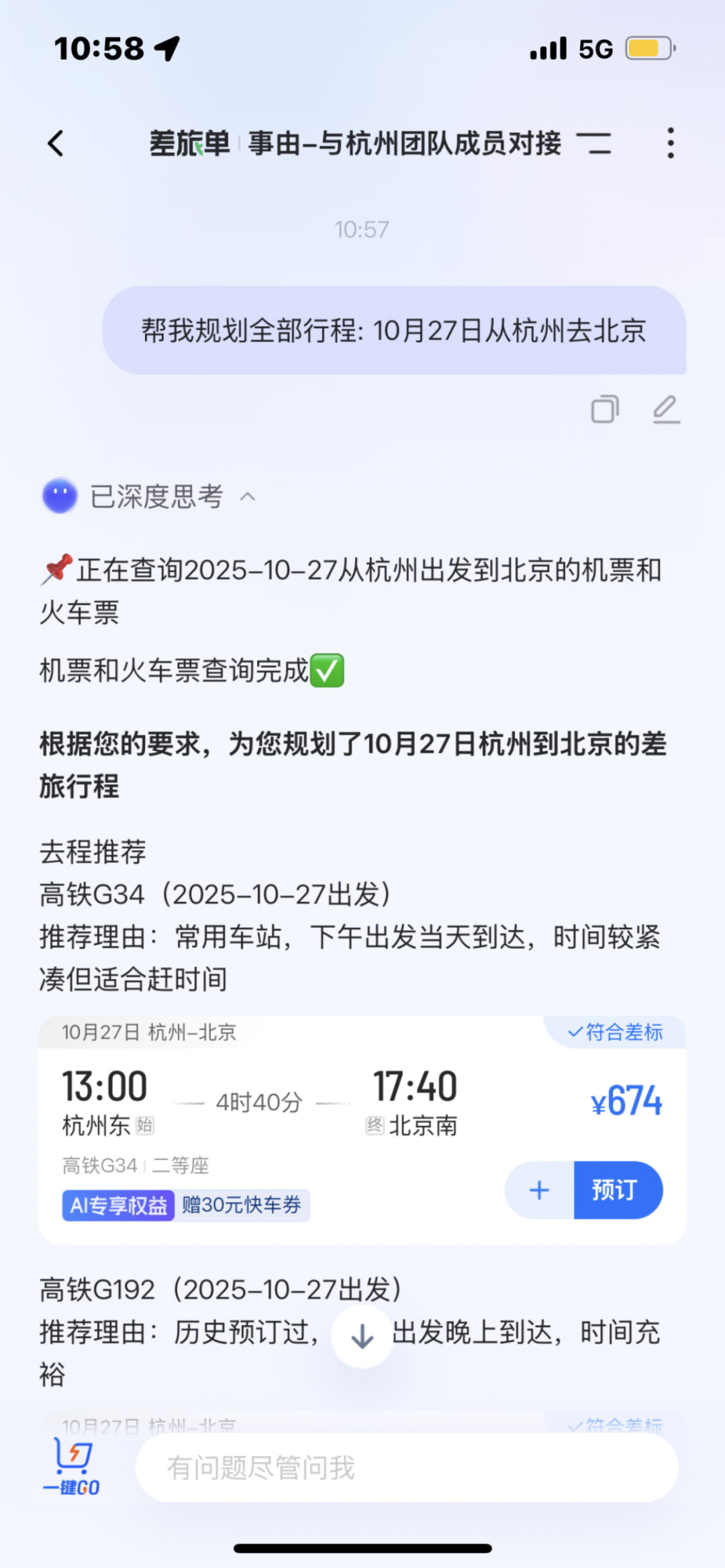Toggle the 符合差标 check on the G34 card

615,1033
